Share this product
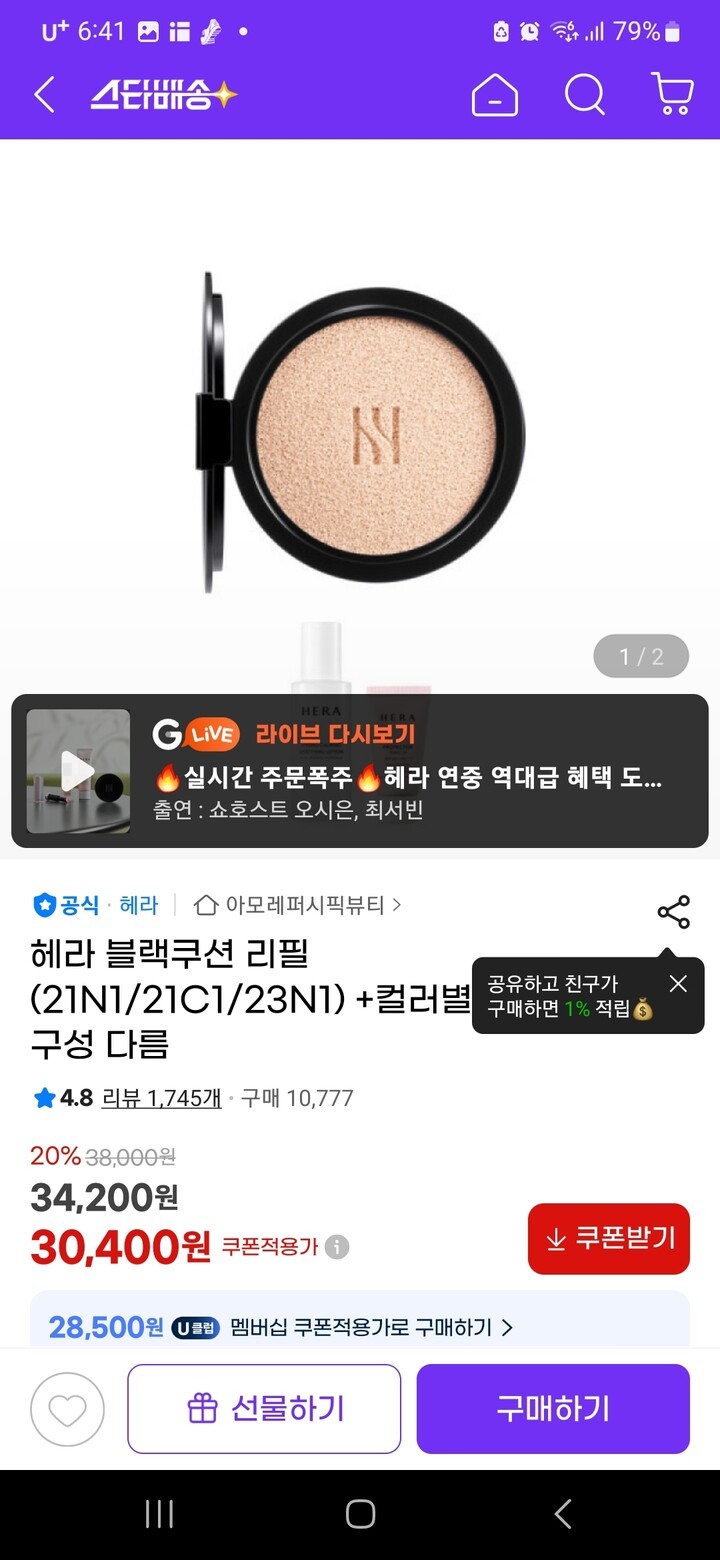Image resolution: width=720 pixels, height=1560 pixels. point(673,912)
